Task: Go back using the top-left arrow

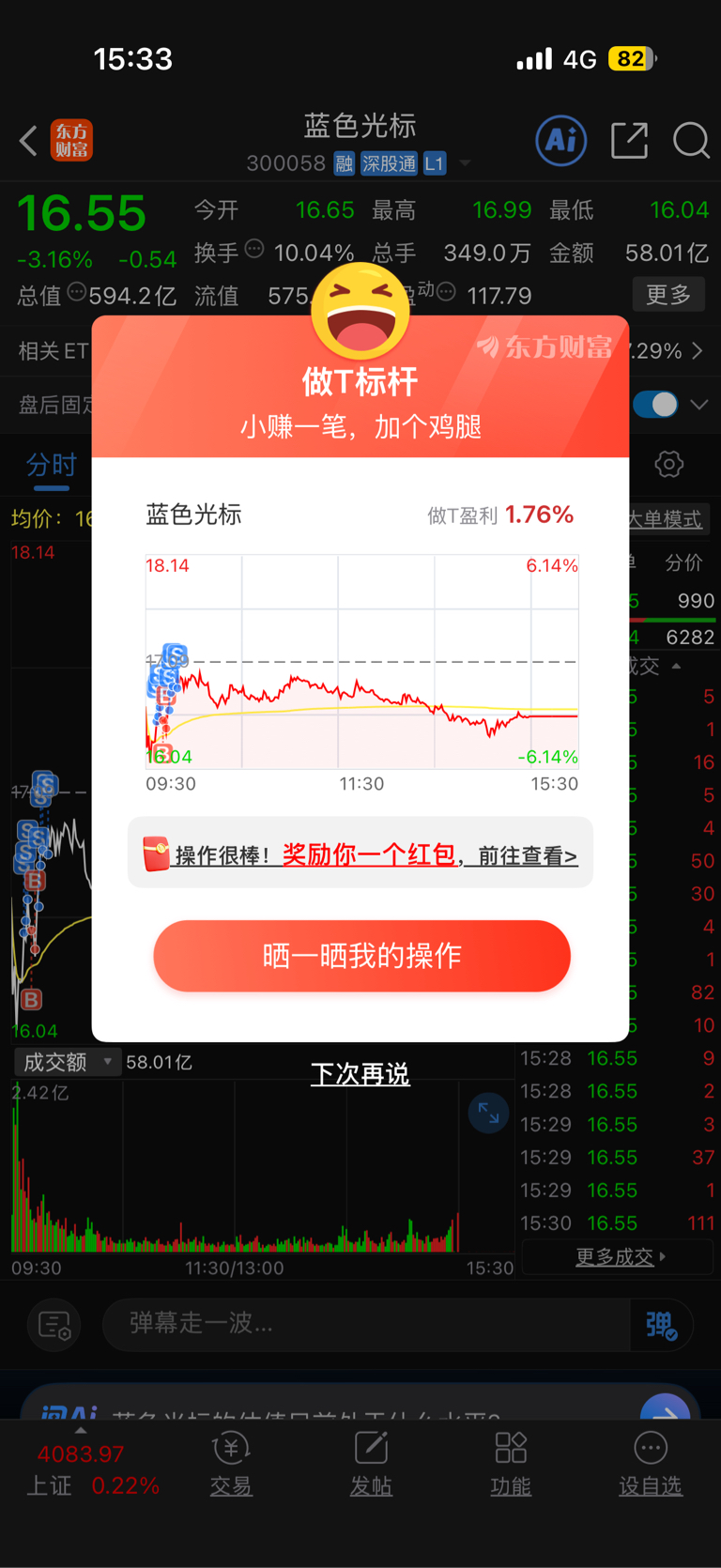Action: click(28, 141)
